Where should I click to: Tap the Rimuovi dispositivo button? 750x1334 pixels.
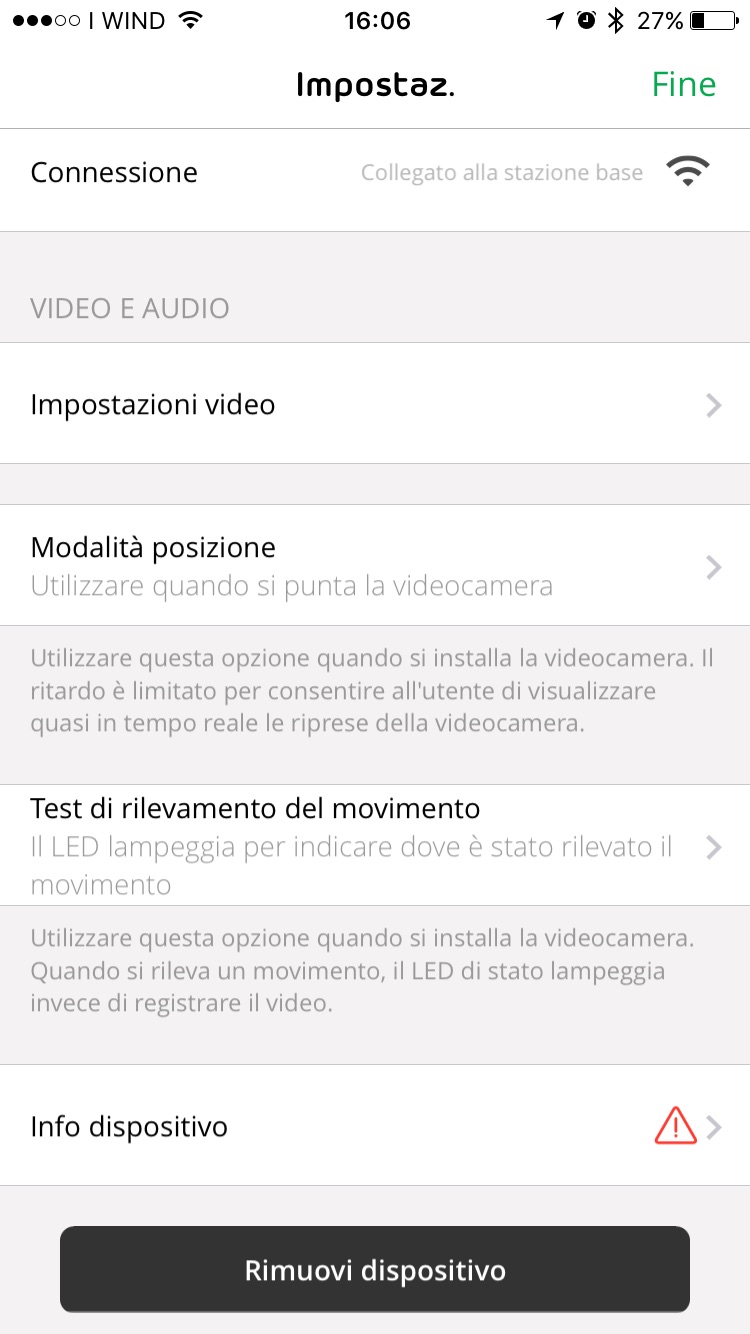[375, 1270]
